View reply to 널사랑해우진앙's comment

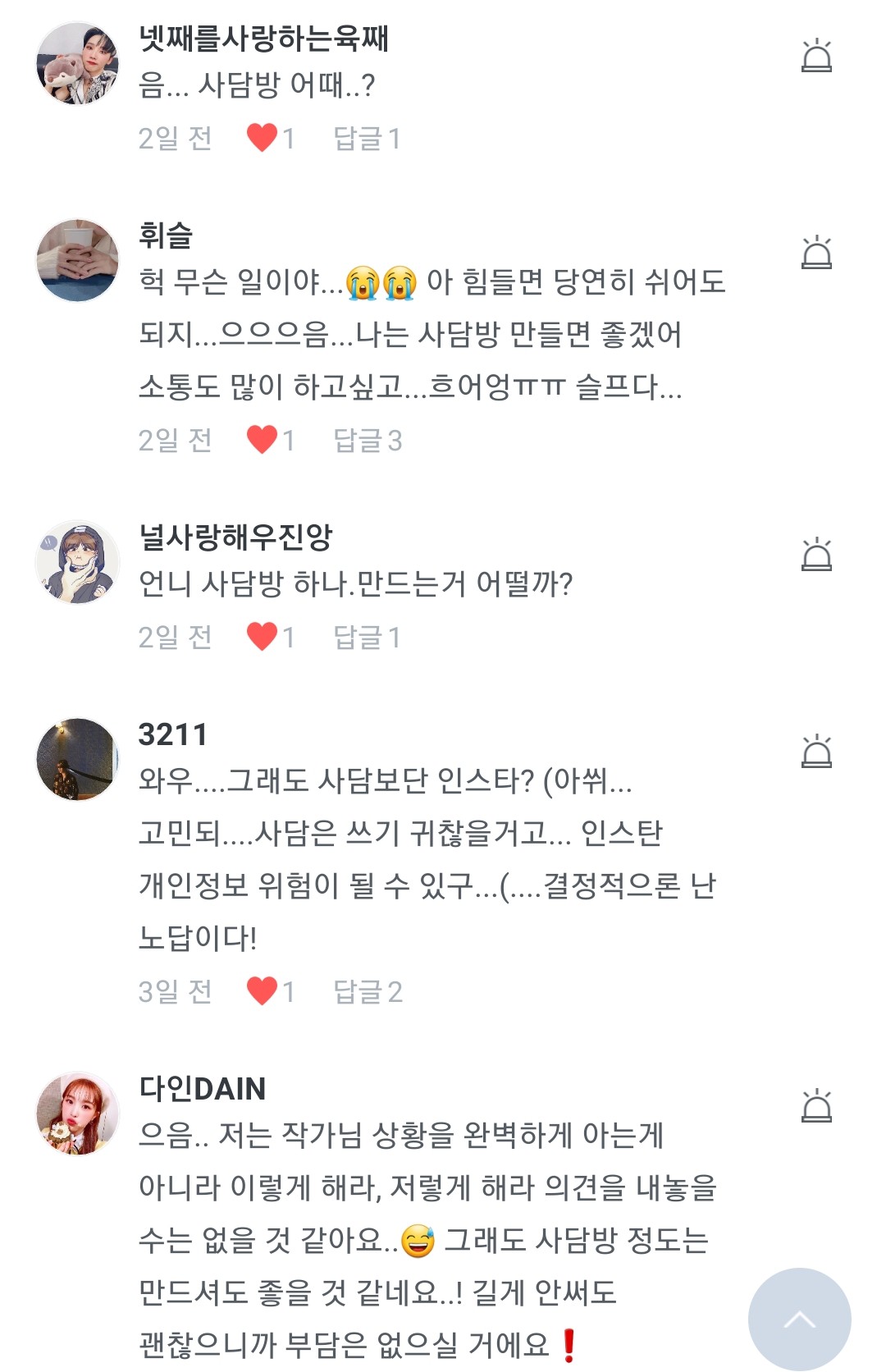[367, 638]
